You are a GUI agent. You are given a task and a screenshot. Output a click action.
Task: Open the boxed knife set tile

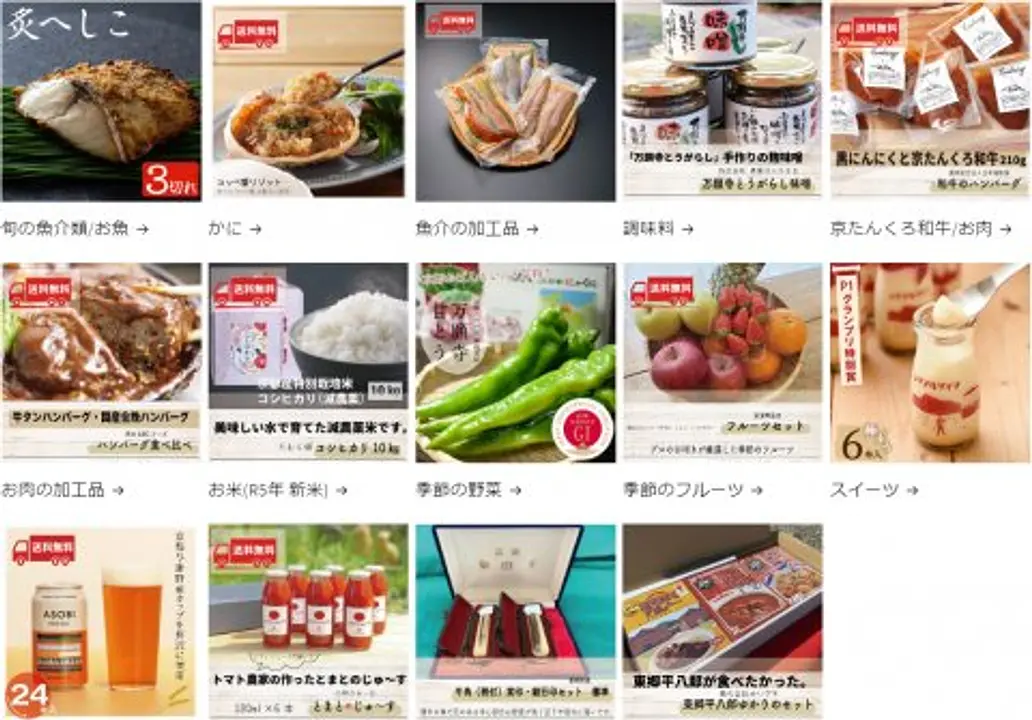pos(515,620)
